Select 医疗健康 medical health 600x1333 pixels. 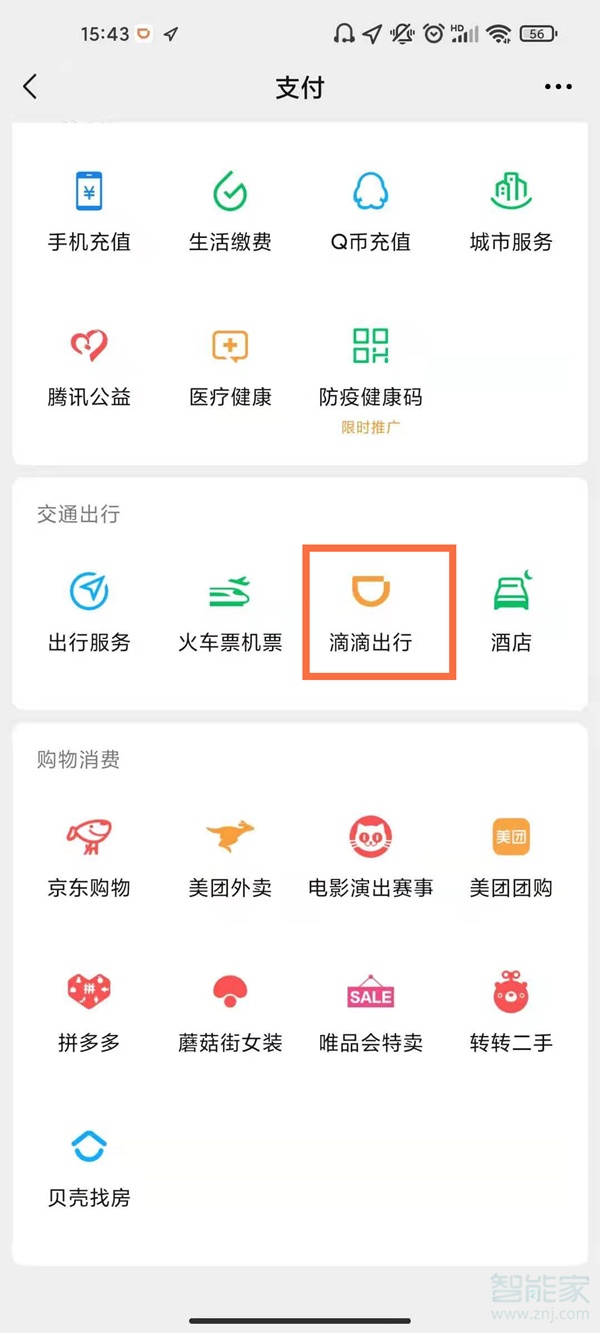pos(230,366)
